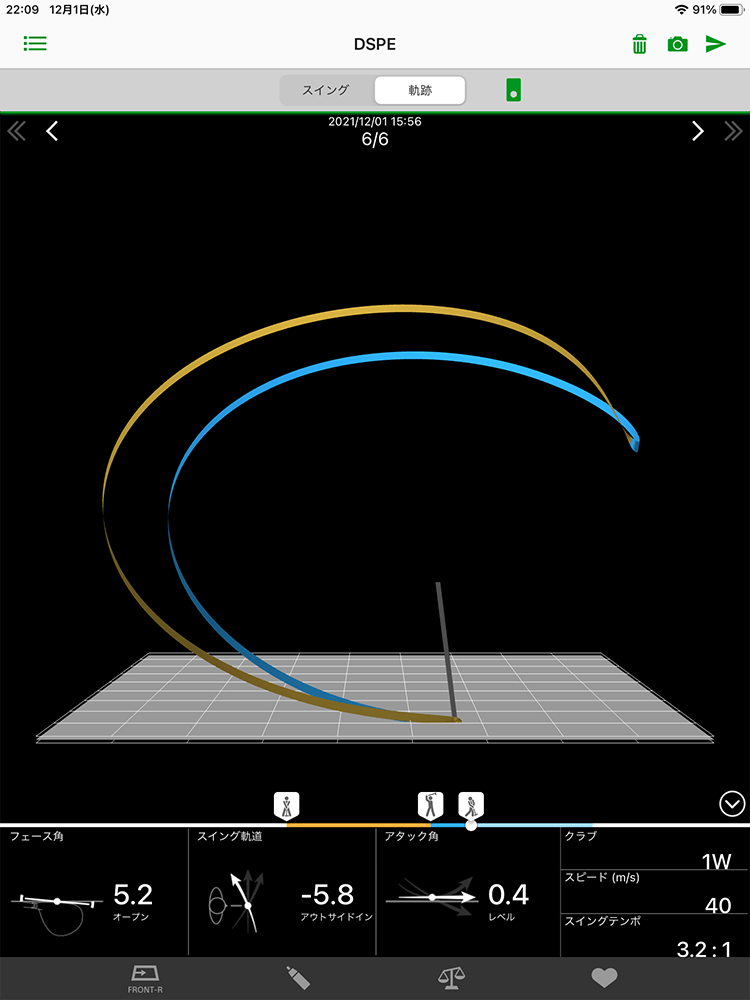Tap the white playback slider knob

click(x=471, y=825)
